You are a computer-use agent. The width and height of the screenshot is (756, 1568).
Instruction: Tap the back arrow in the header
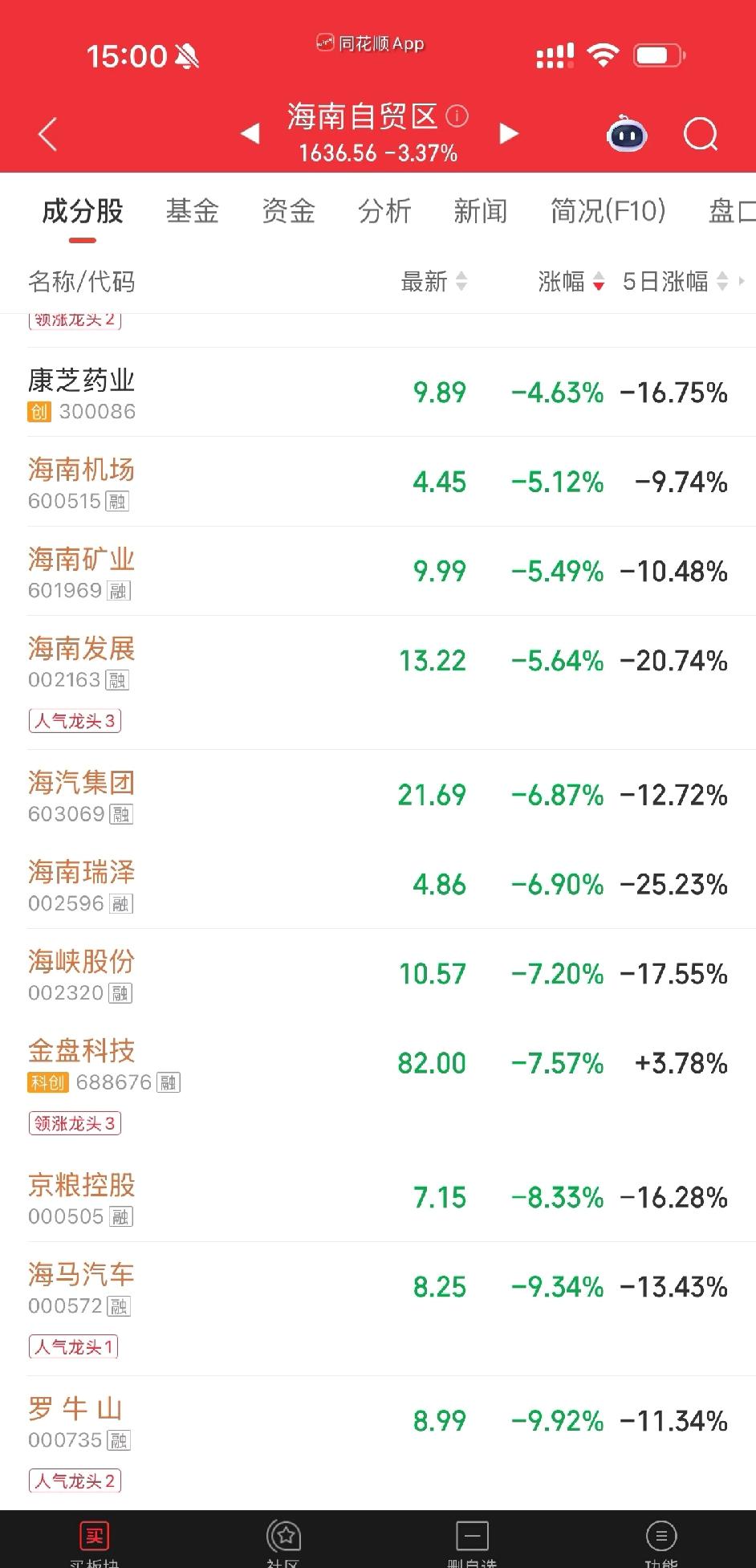(x=47, y=134)
